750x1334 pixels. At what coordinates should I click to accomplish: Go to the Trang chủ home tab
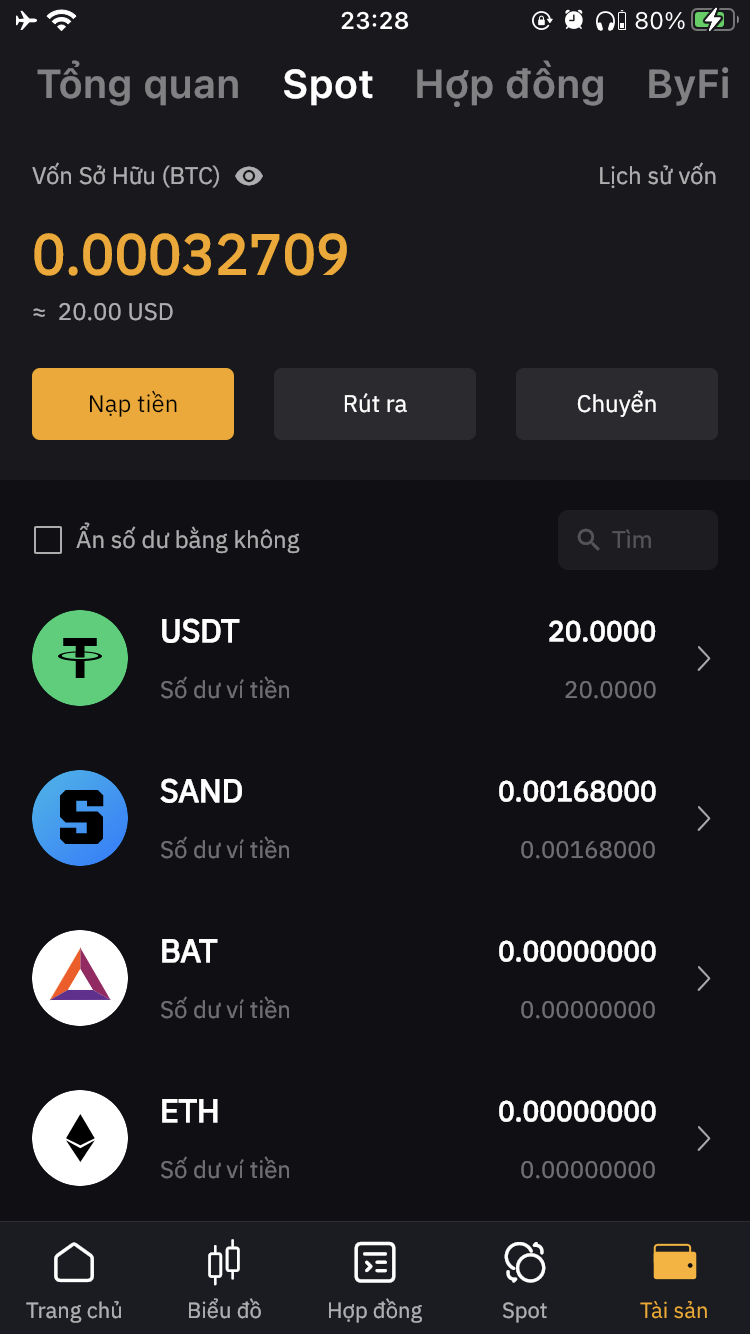point(74,1280)
